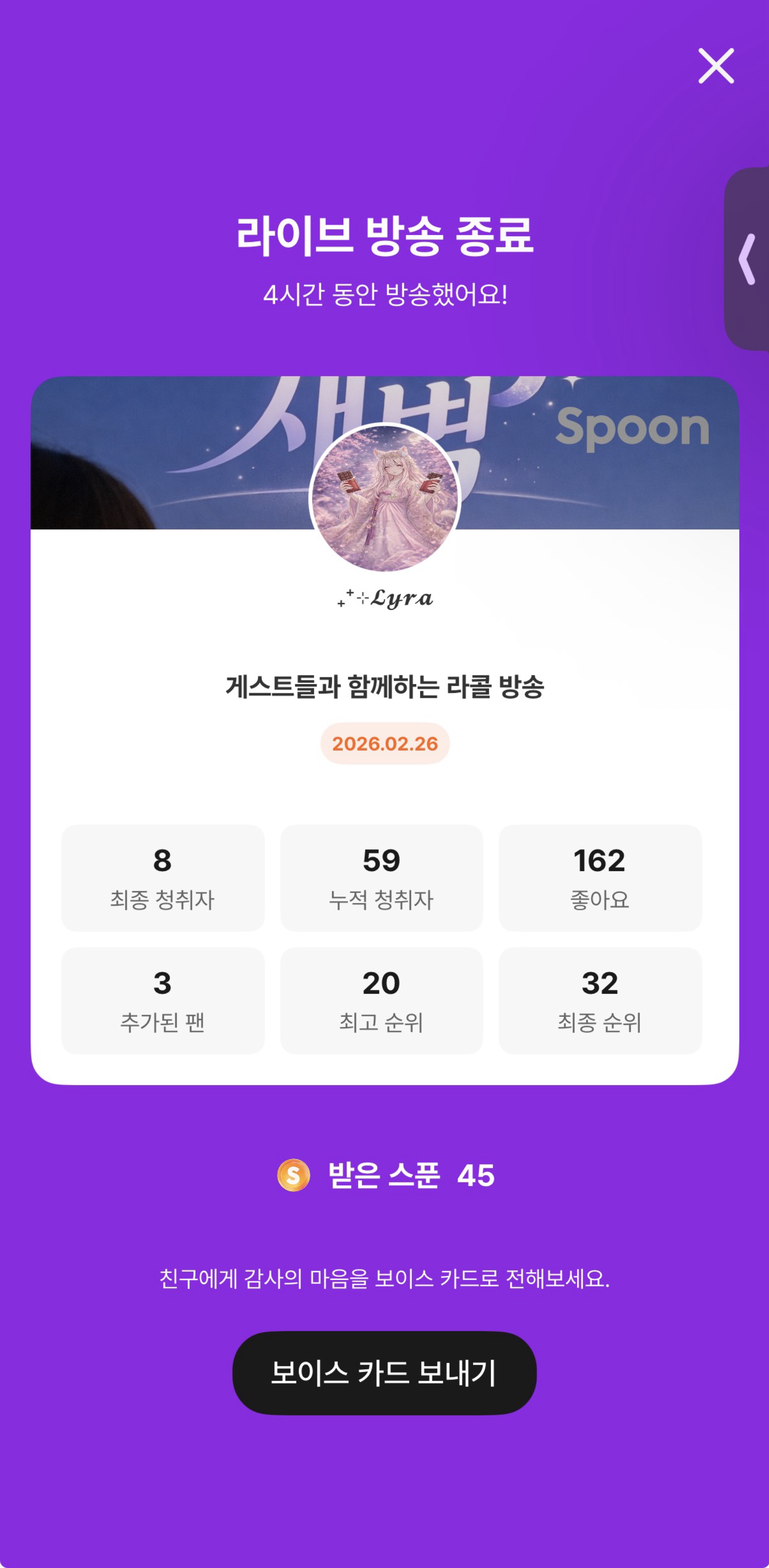Tap the 보이스 카드 보내기 button

point(384,1373)
